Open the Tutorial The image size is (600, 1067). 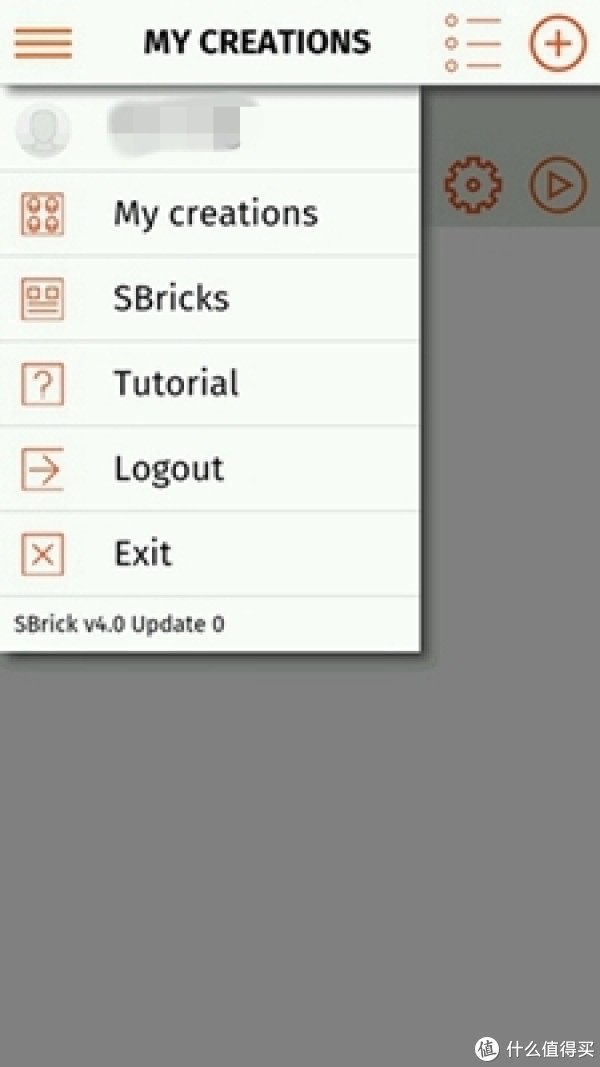210,384
